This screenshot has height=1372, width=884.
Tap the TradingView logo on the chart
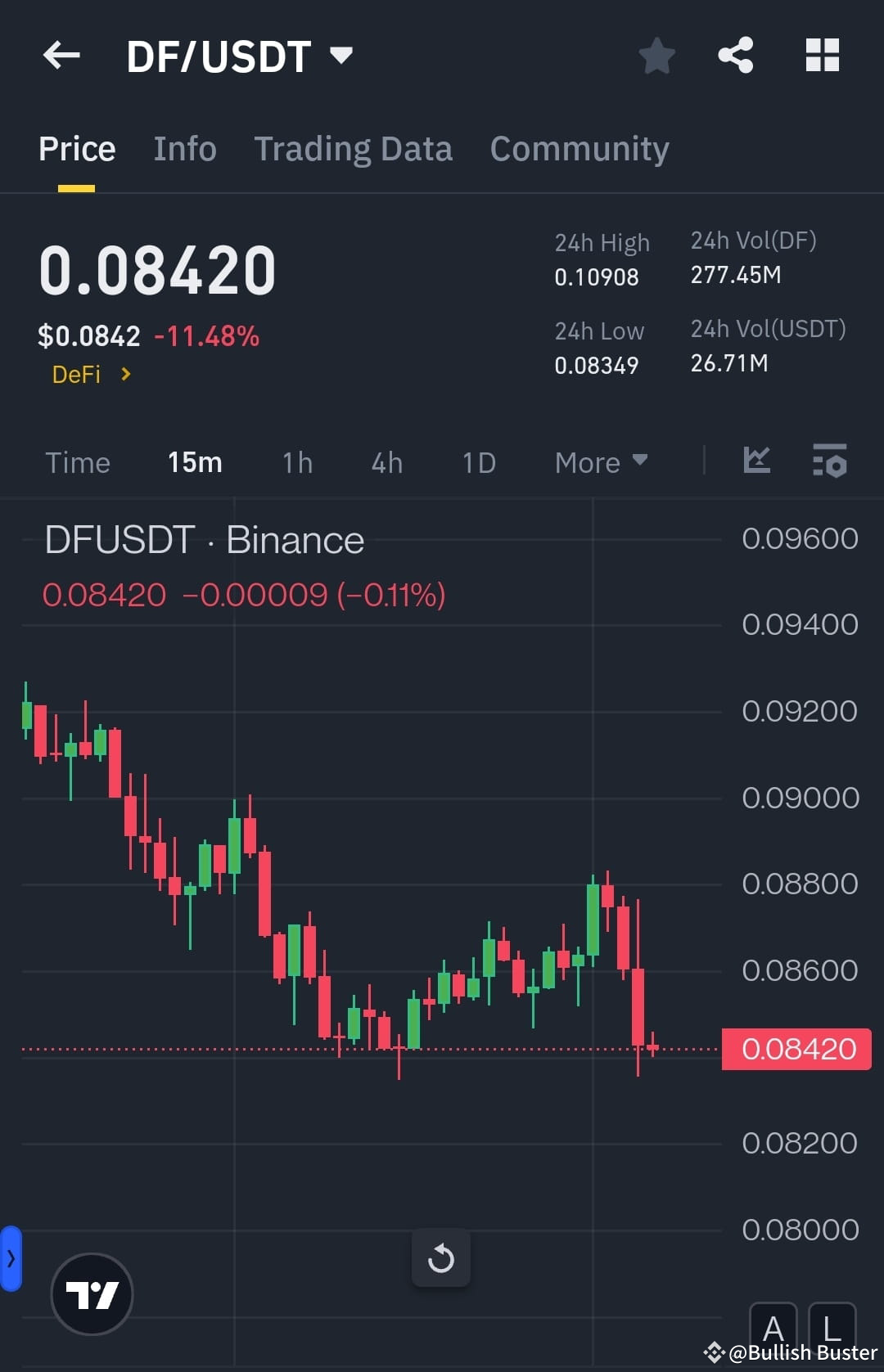[92, 1293]
